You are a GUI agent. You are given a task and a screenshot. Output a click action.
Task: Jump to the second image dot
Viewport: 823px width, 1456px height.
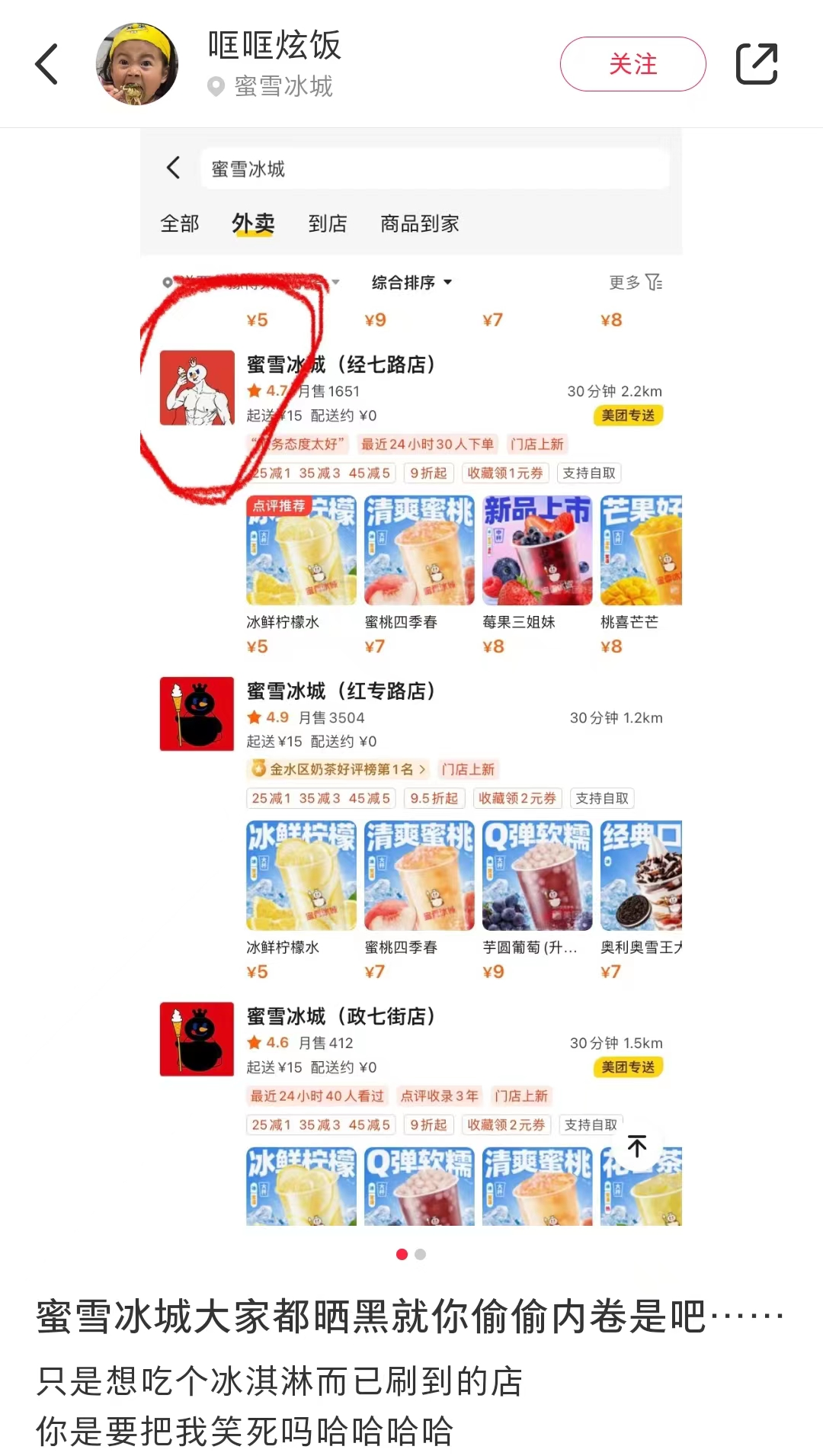click(421, 1254)
